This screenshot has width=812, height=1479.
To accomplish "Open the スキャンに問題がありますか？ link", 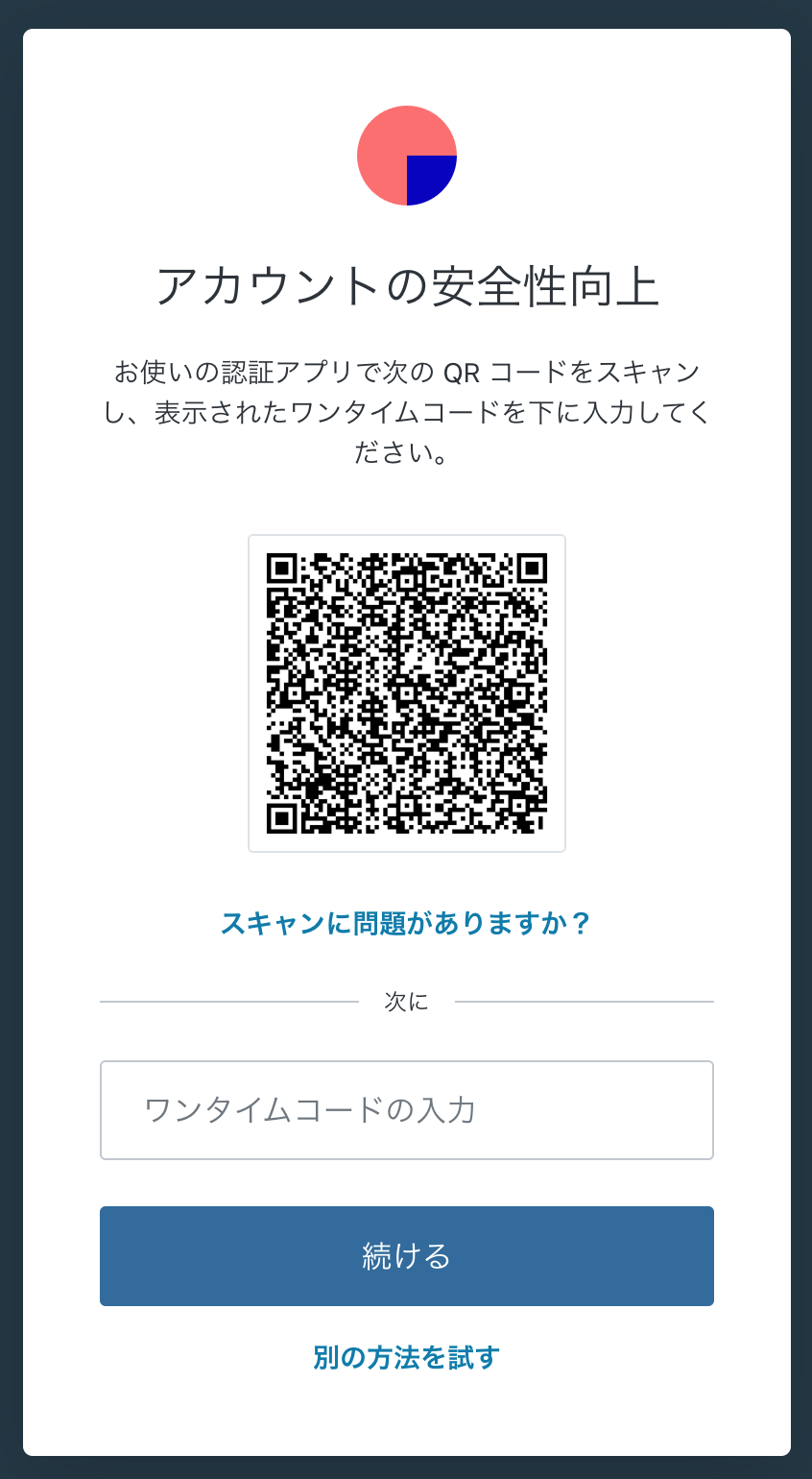I will point(406,923).
